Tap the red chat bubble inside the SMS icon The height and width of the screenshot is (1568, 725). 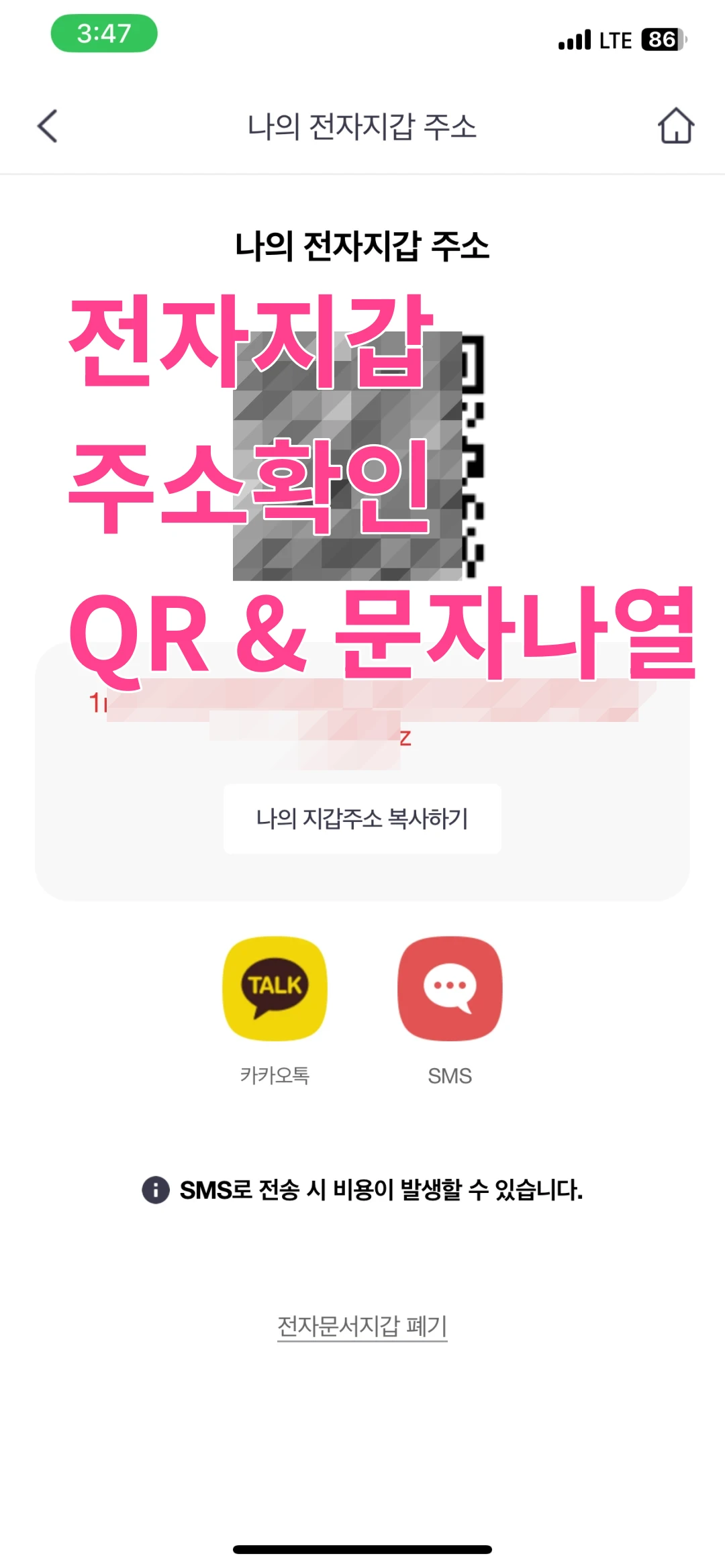tap(450, 986)
